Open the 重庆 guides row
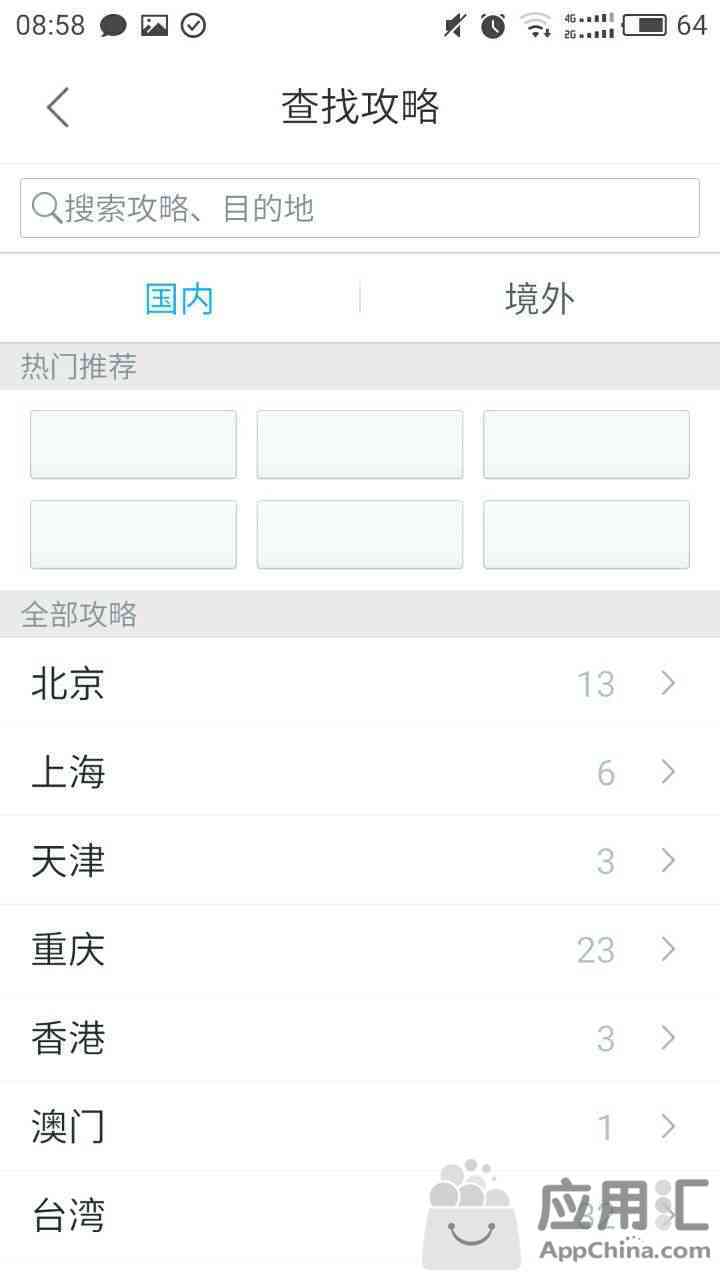The height and width of the screenshot is (1280, 720). click(360, 949)
